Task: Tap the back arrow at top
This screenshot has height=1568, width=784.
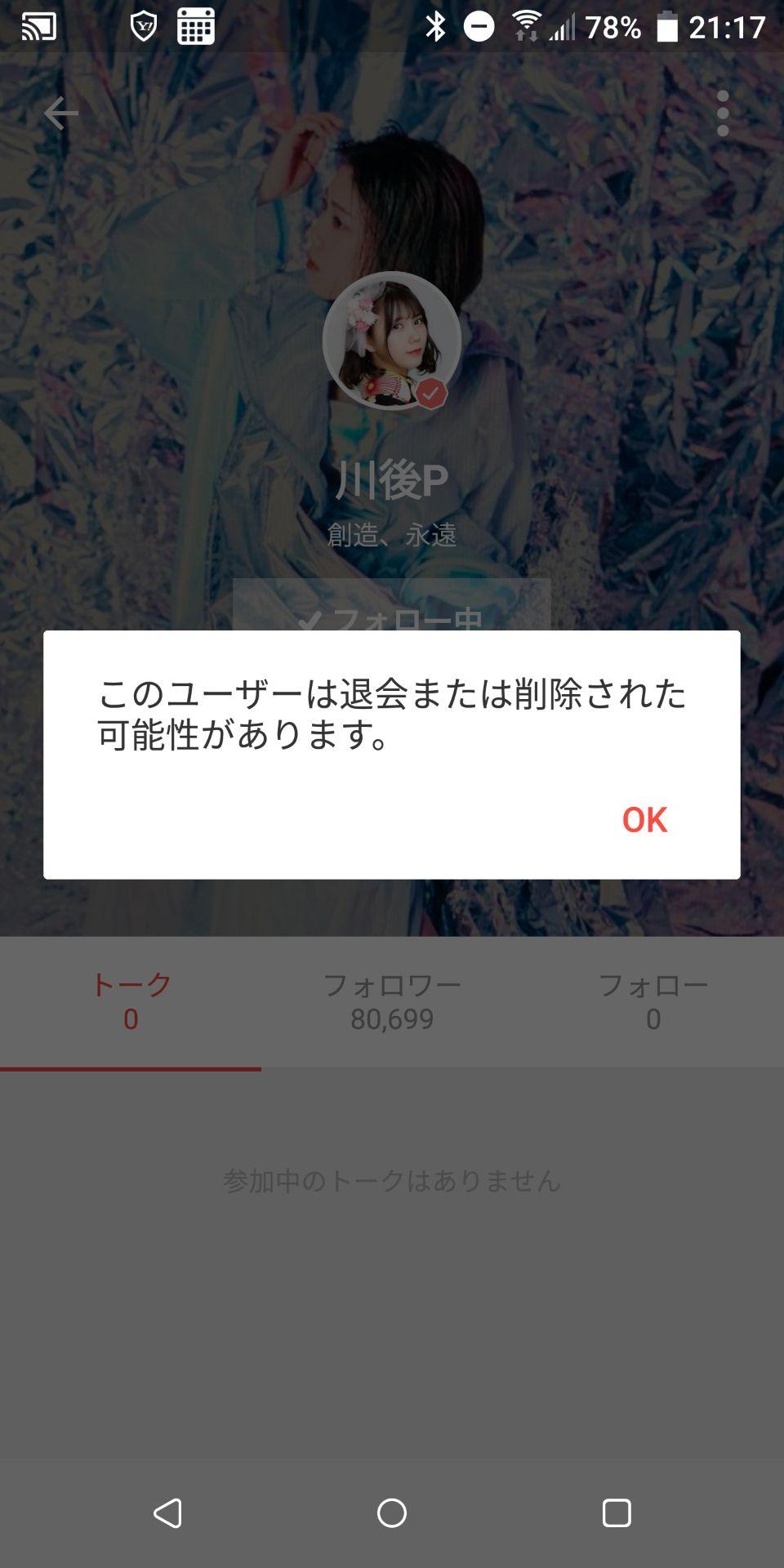Action: (60, 113)
